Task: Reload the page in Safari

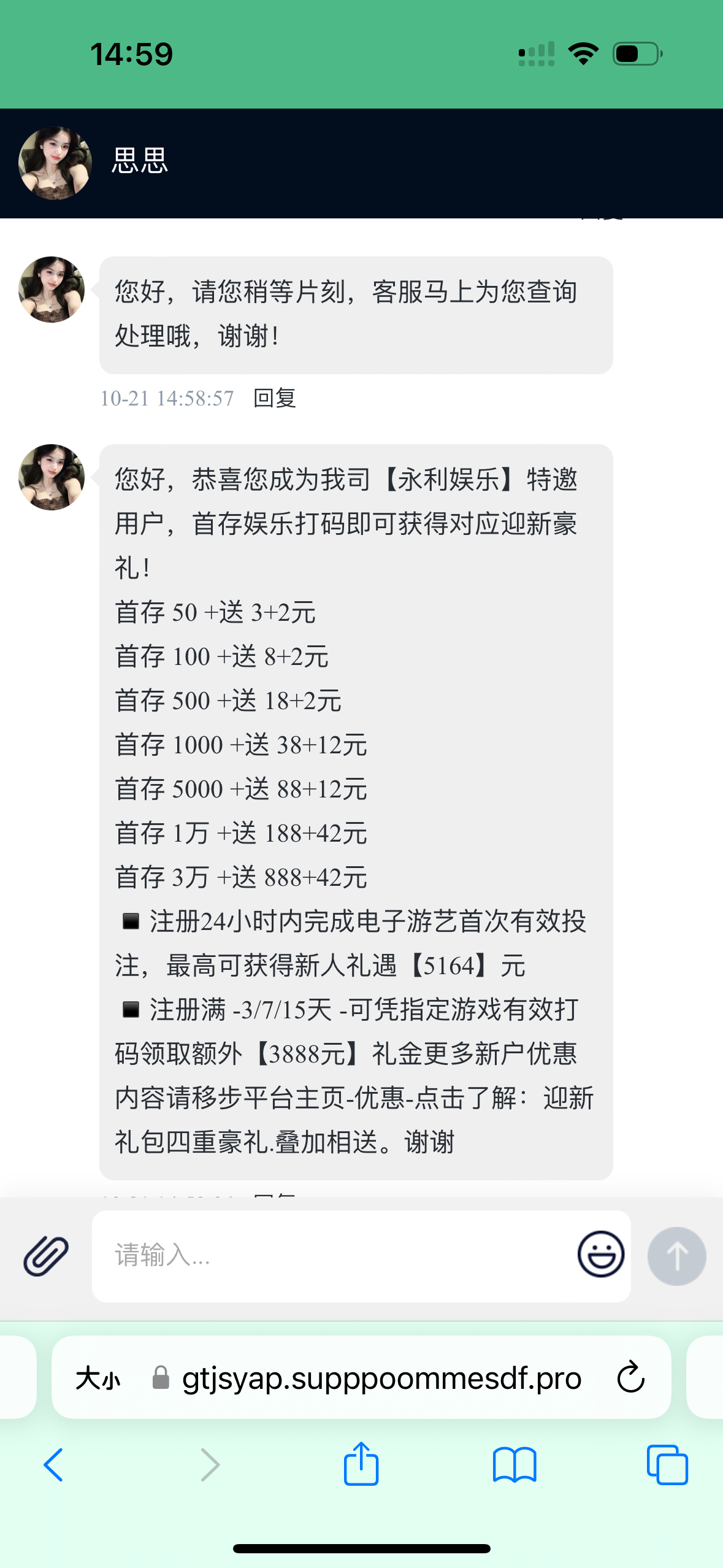Action: pos(630,1378)
